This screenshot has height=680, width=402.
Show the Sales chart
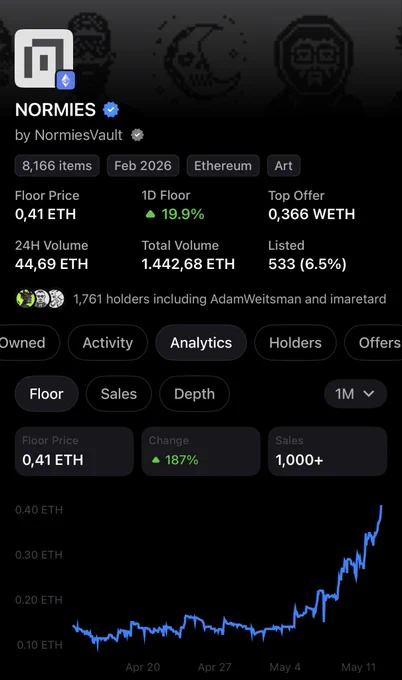(119, 394)
